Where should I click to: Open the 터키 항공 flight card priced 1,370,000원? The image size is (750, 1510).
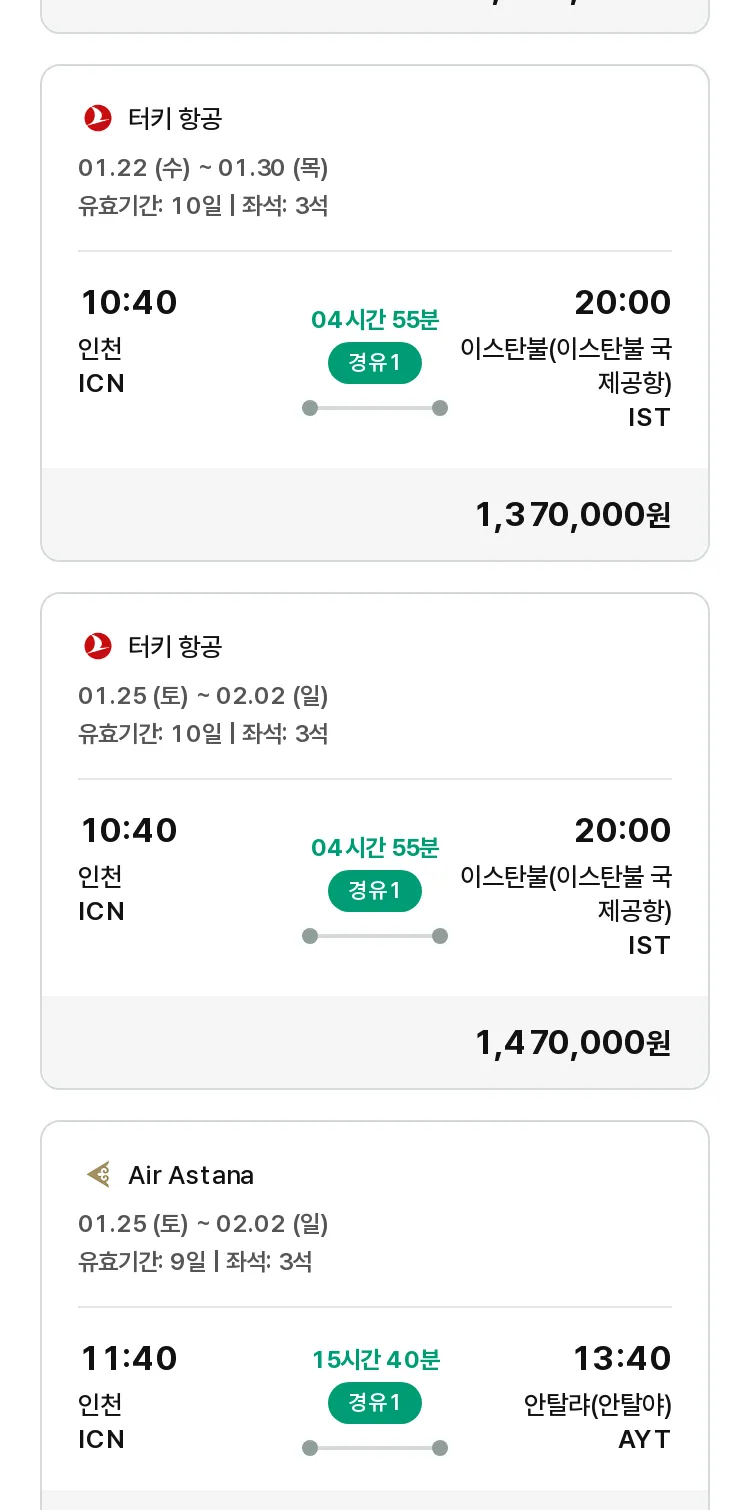375,313
